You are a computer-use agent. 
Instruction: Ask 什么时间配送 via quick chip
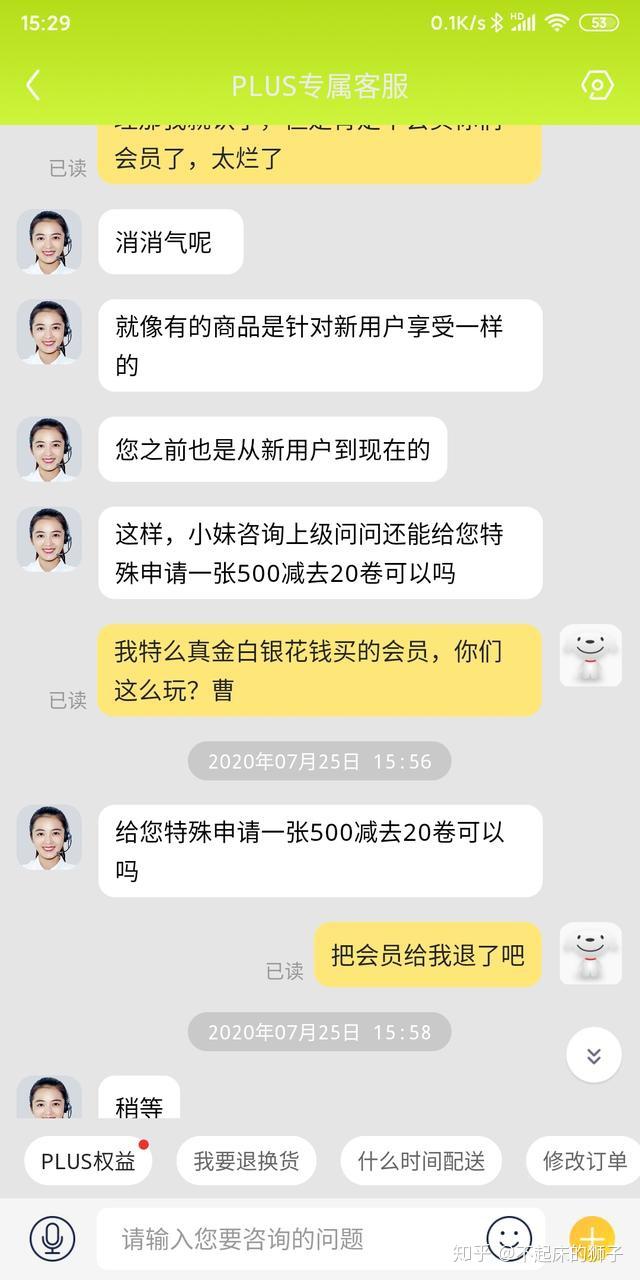[x=421, y=1161]
